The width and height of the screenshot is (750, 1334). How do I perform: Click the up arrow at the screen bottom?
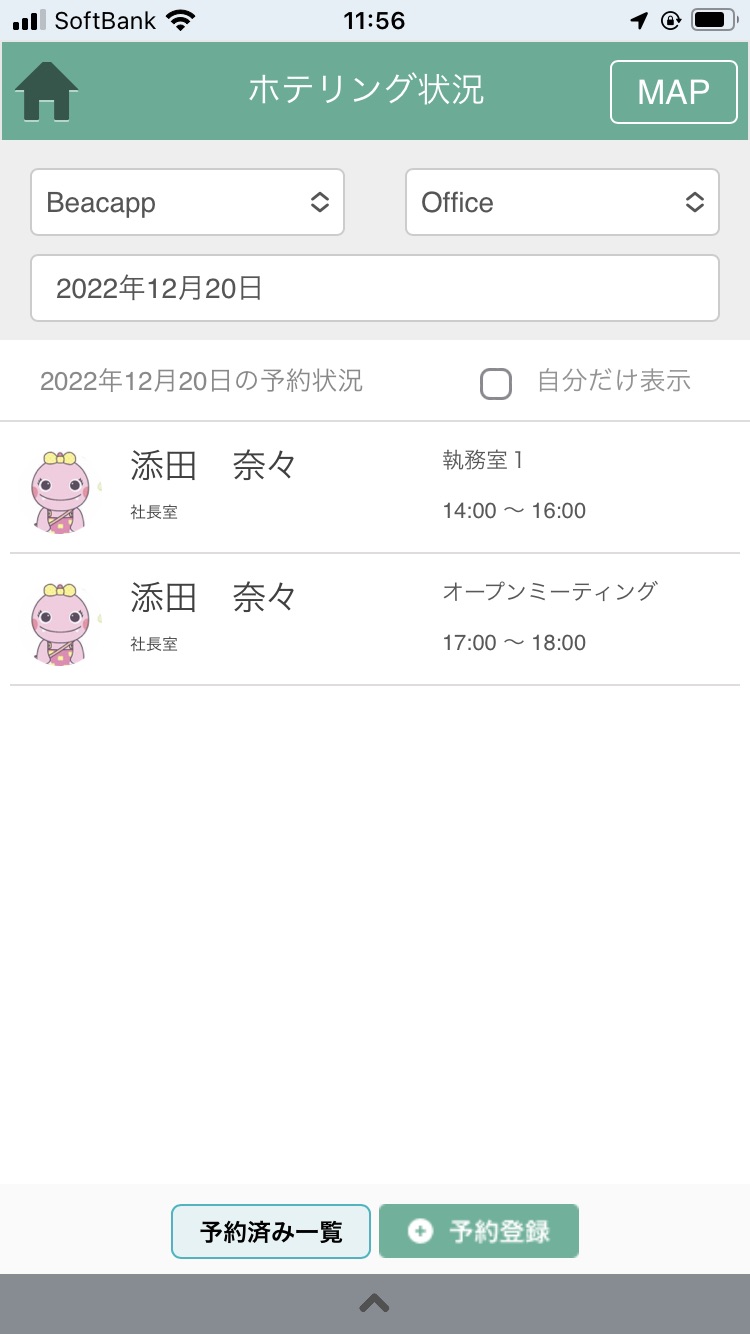click(x=374, y=1302)
